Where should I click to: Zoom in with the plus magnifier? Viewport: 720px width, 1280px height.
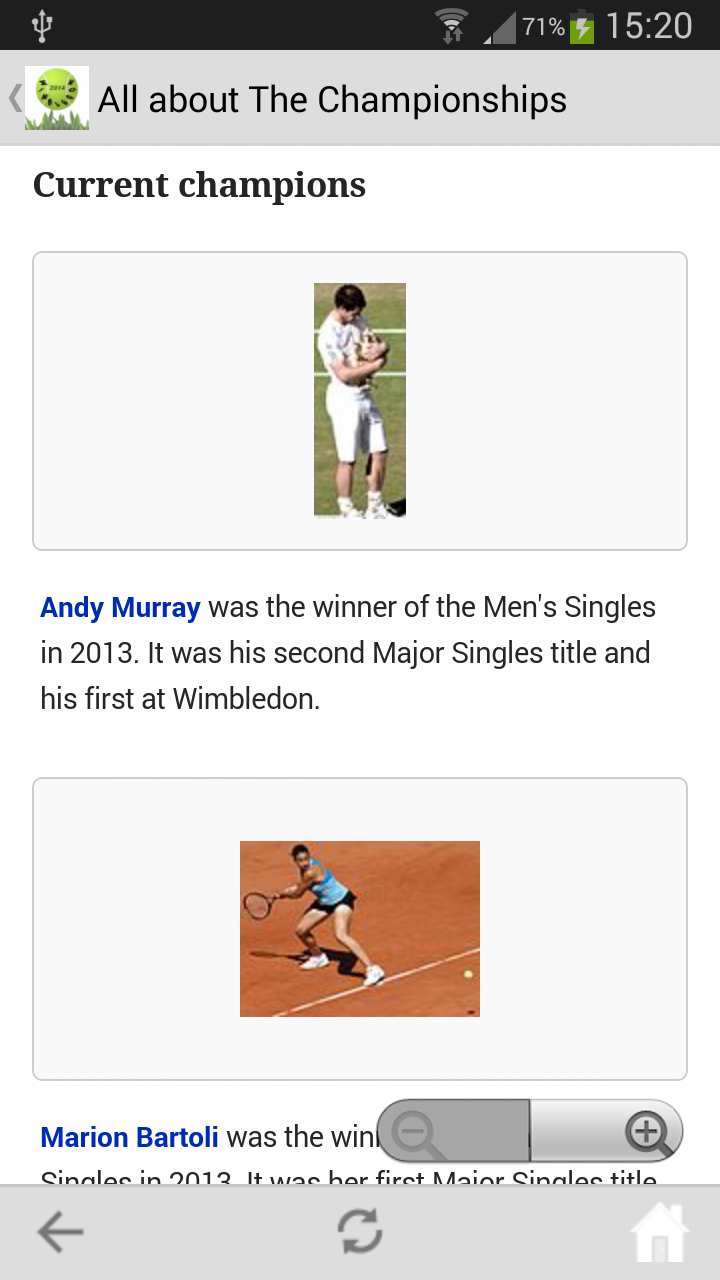tap(645, 1132)
